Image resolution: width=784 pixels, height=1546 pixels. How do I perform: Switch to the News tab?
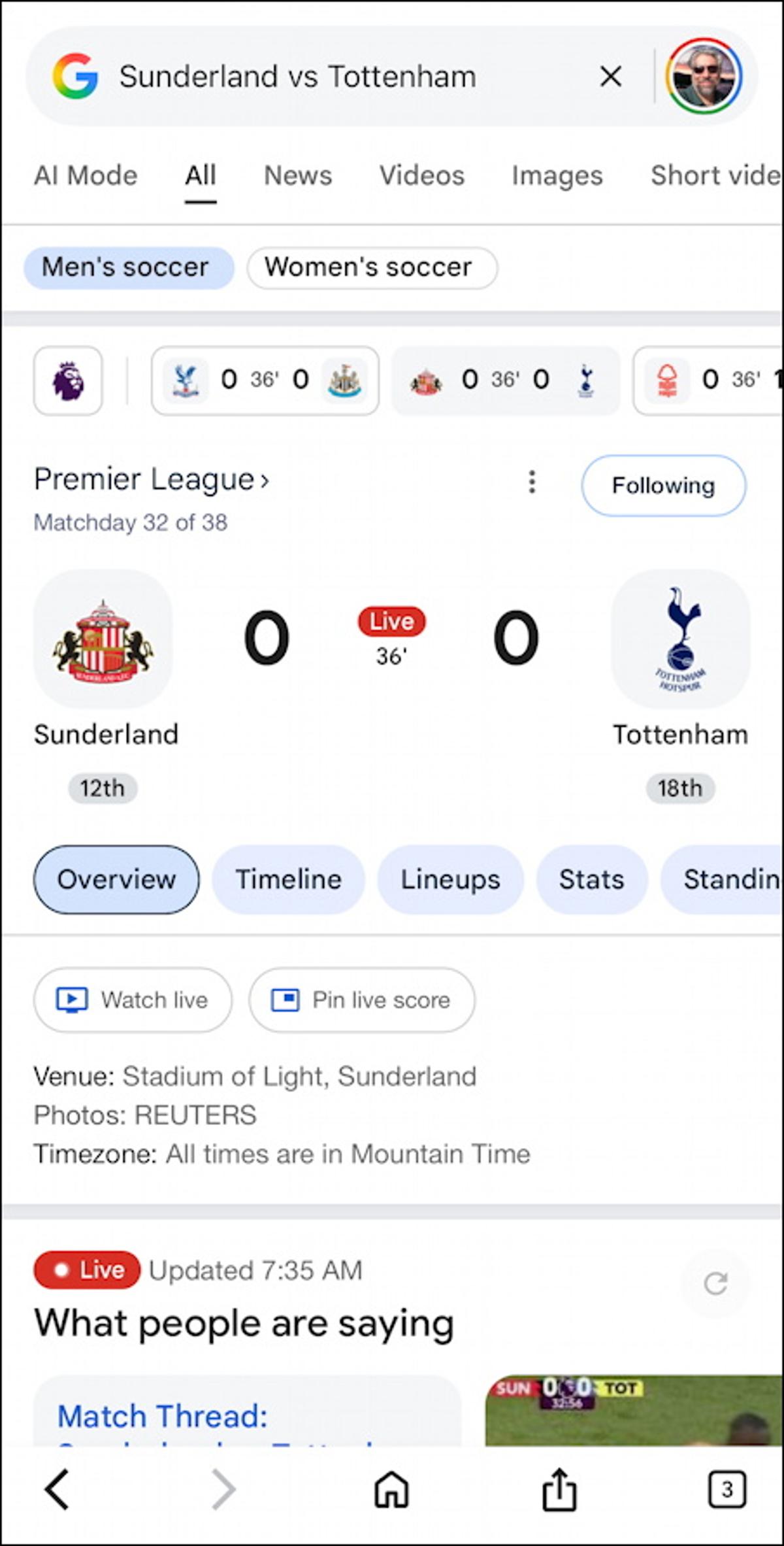[297, 175]
